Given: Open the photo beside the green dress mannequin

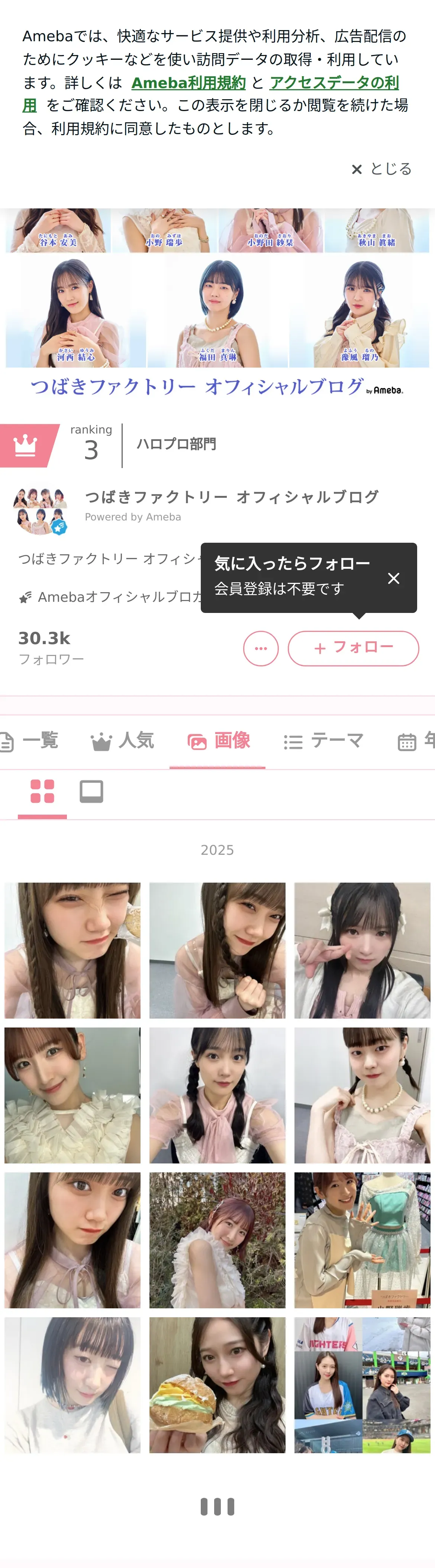Looking at the screenshot, I should [x=362, y=1240].
